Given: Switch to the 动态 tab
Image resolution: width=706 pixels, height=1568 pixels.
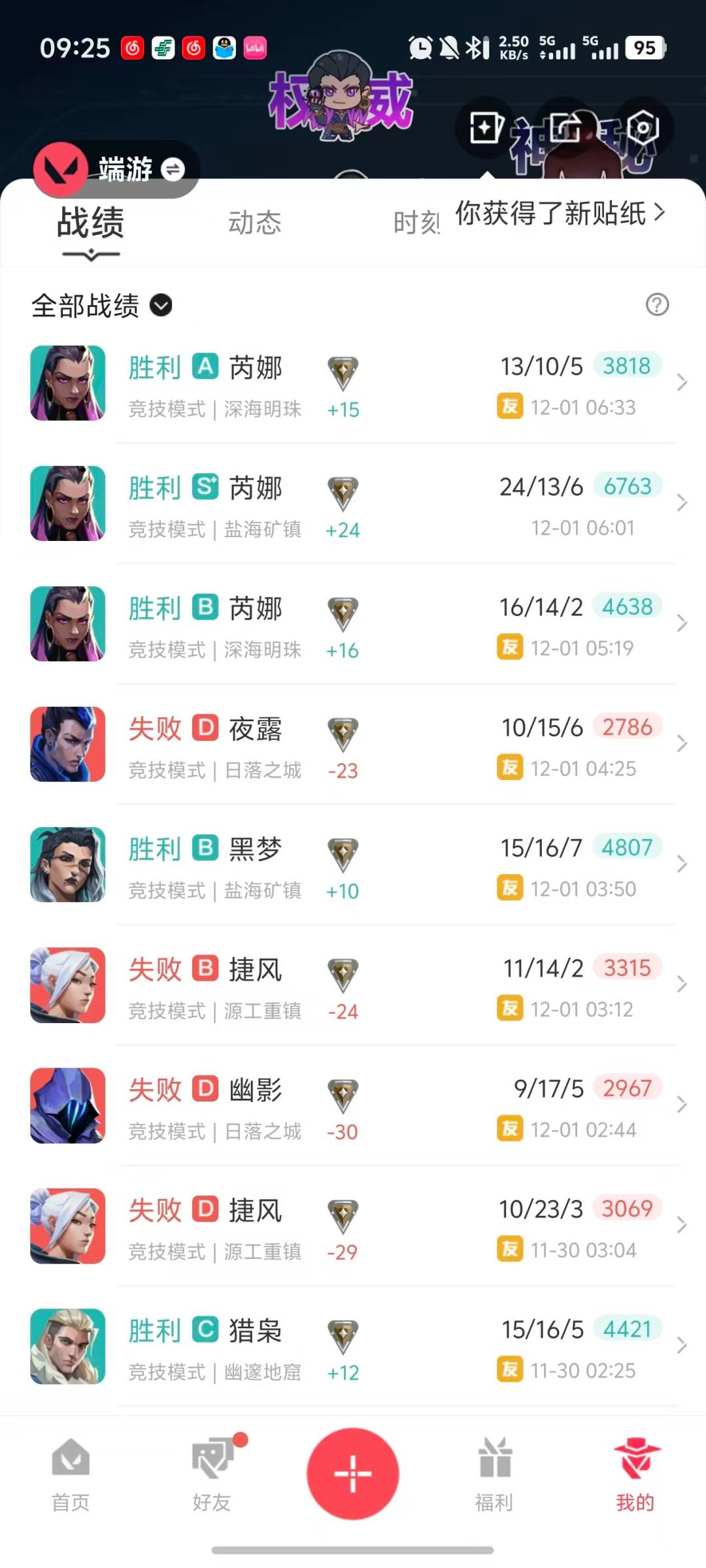Looking at the screenshot, I should point(255,223).
